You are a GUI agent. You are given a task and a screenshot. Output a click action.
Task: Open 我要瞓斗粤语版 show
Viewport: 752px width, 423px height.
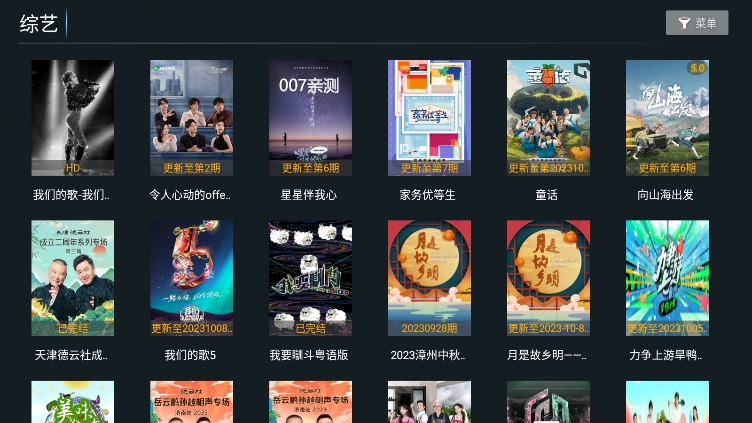pyautogui.click(x=310, y=278)
